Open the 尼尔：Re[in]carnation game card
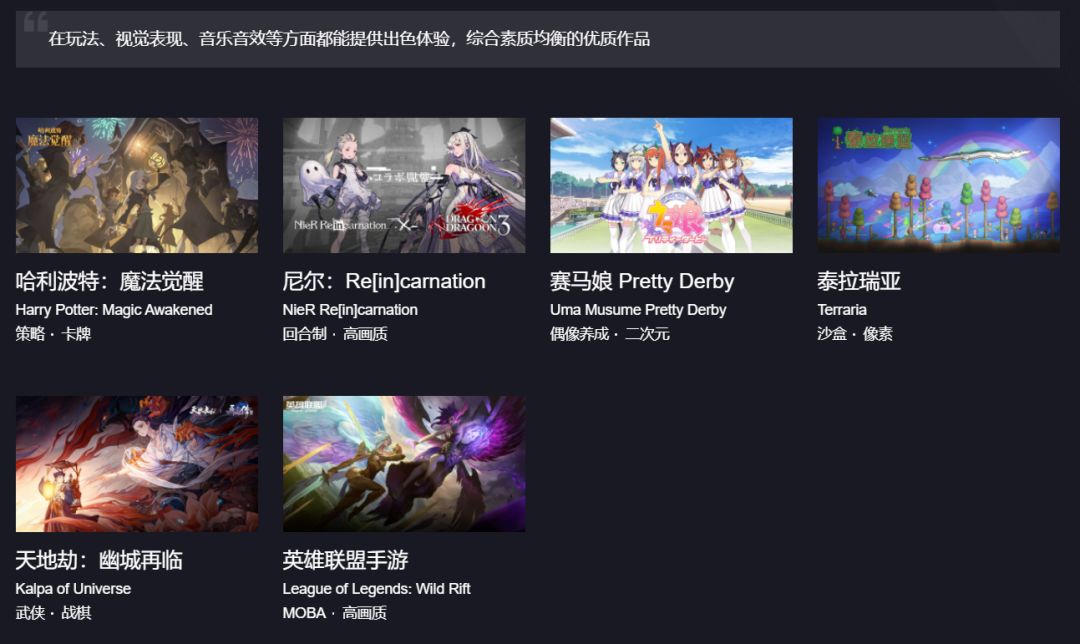 pyautogui.click(x=404, y=186)
